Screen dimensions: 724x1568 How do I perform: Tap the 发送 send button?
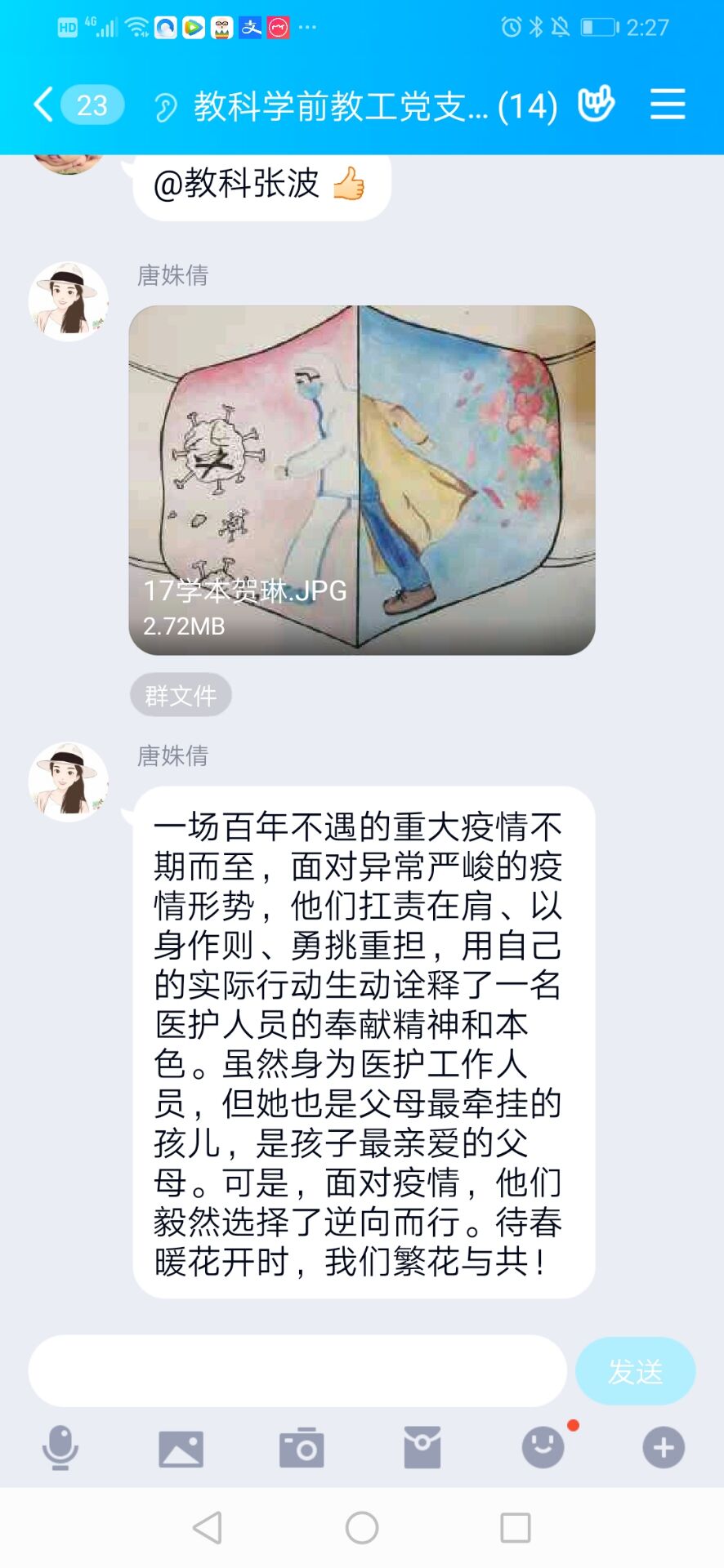click(x=635, y=1371)
